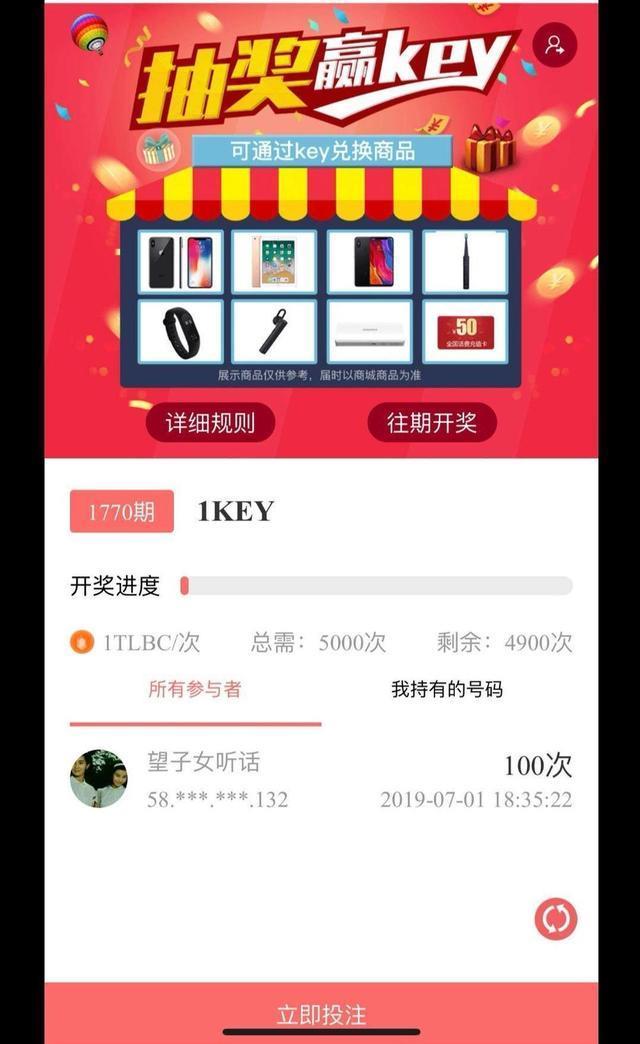Switch to 所有参与者 tab
The image size is (640, 1044).
click(x=195, y=689)
